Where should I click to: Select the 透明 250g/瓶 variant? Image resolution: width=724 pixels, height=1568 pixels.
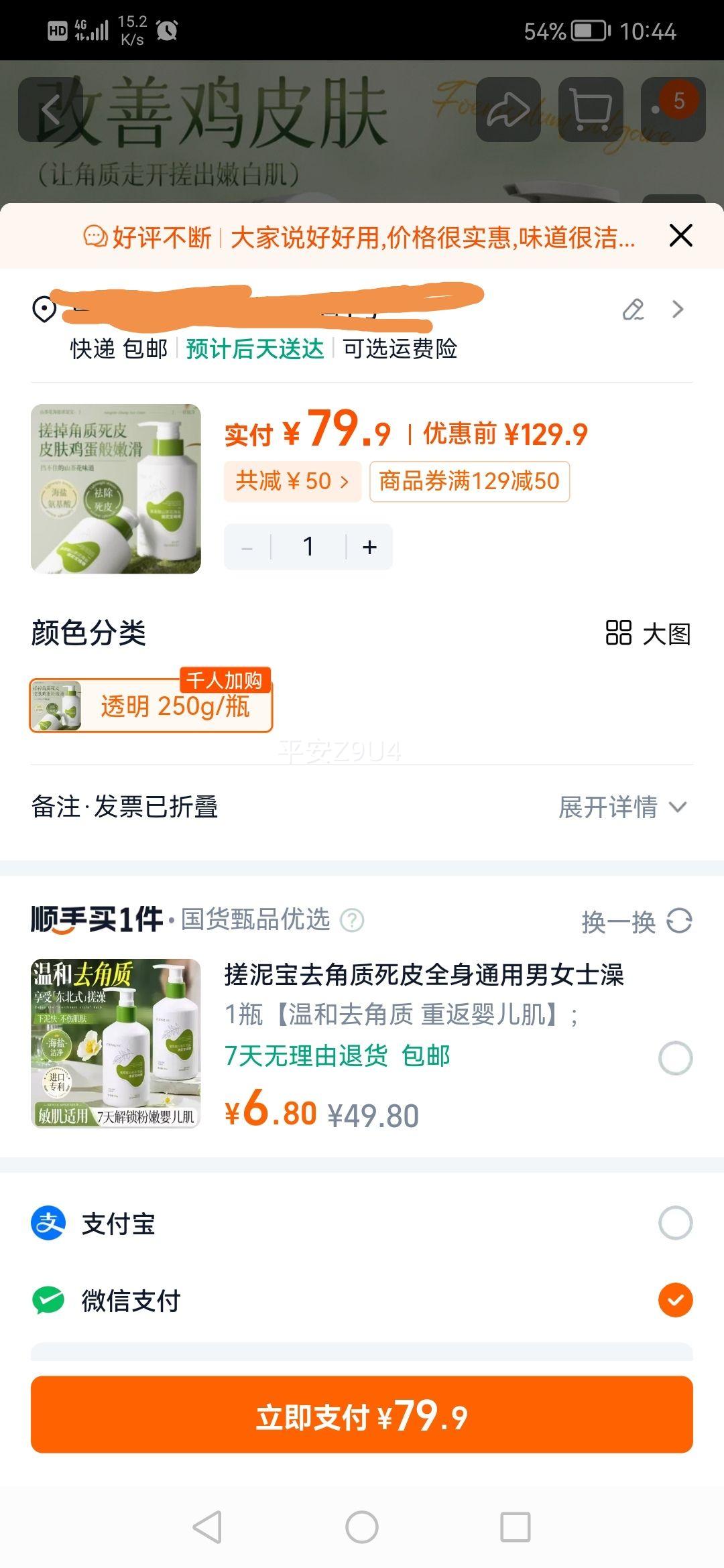[150, 707]
